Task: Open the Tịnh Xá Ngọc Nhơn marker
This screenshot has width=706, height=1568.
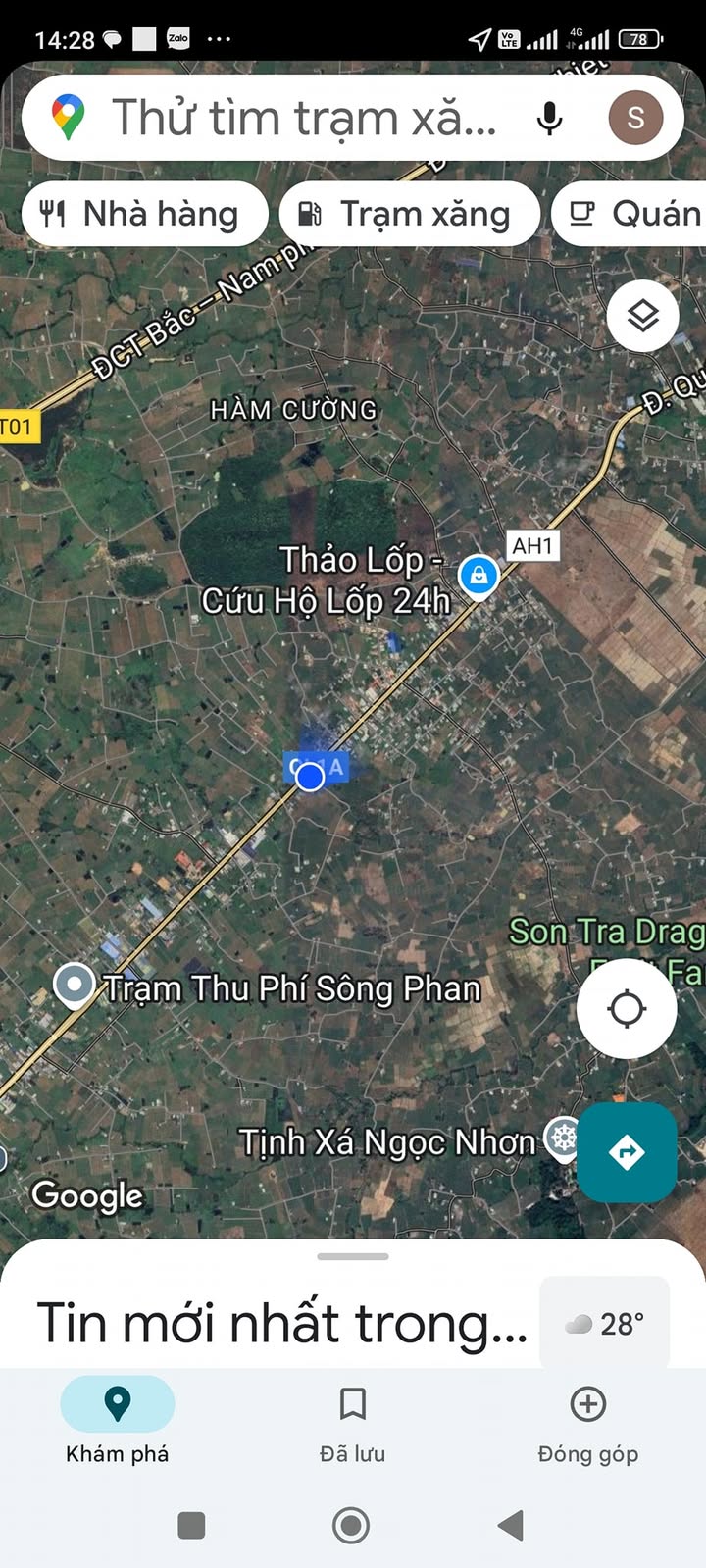Action: pos(563,1138)
